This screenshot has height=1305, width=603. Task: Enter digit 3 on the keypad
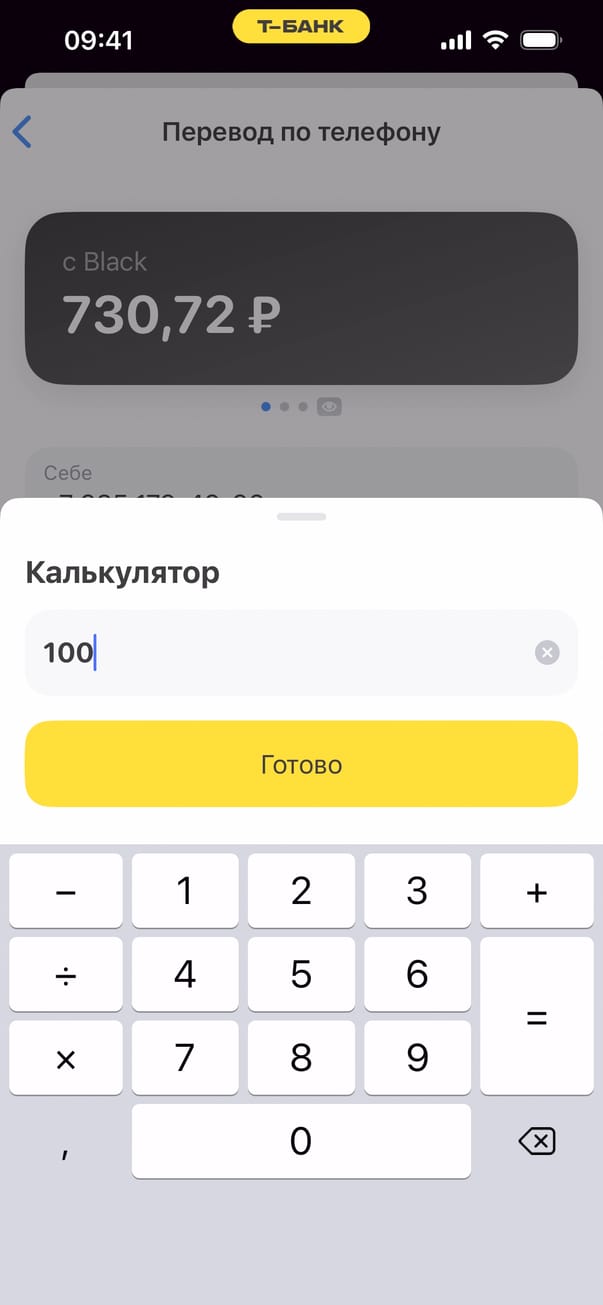[x=417, y=891]
